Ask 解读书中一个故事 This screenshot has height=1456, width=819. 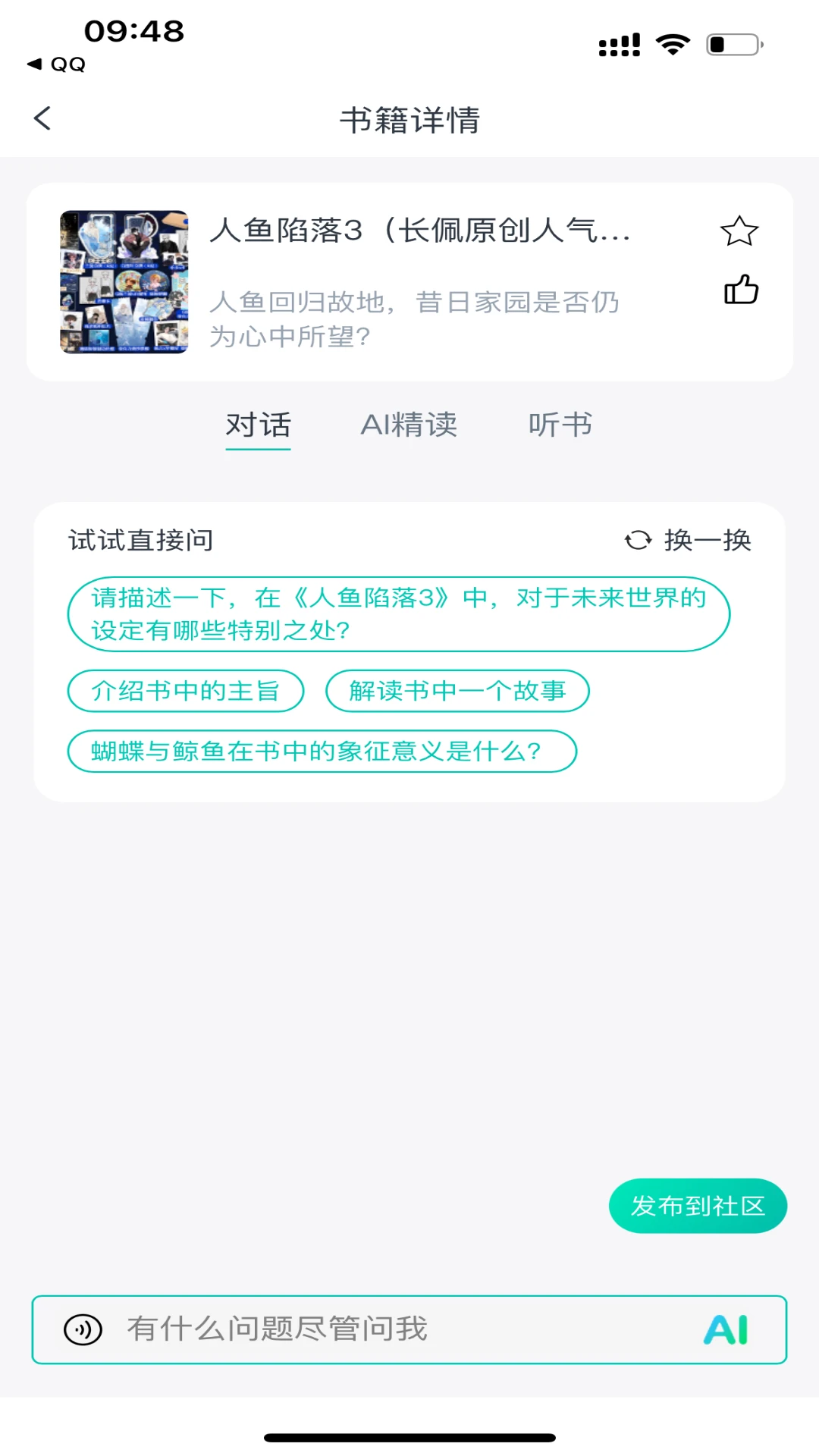pos(458,690)
